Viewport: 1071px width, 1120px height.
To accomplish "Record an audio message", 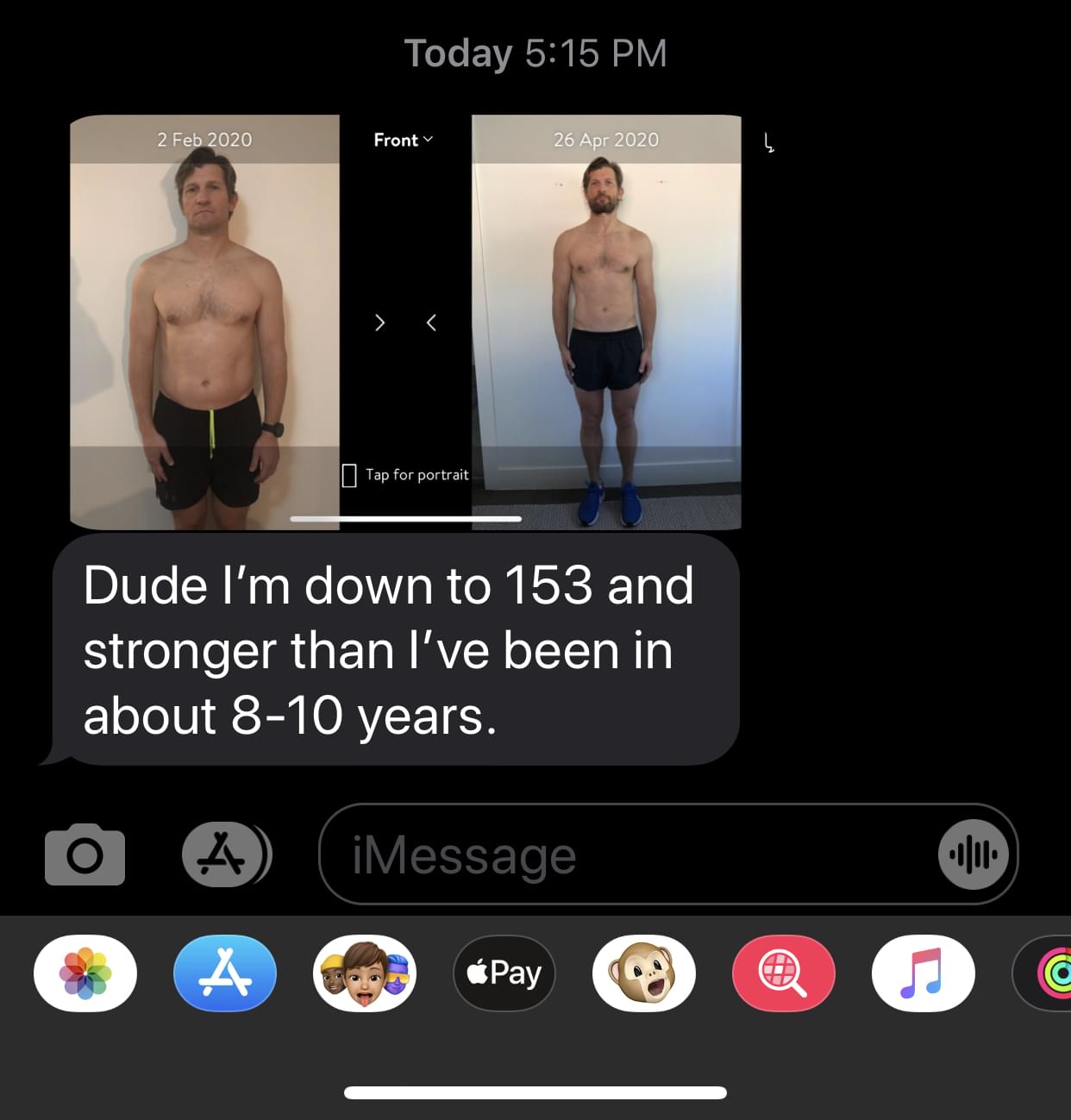I will pos(973,855).
